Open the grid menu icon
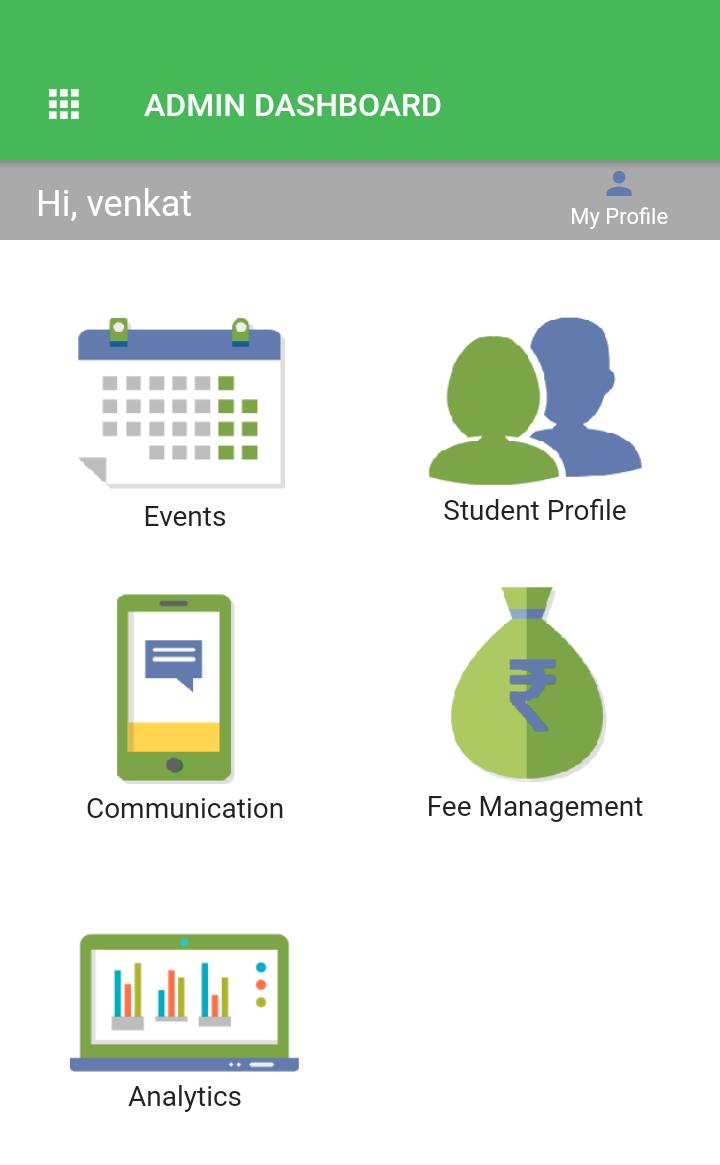The image size is (720, 1165). [x=64, y=104]
